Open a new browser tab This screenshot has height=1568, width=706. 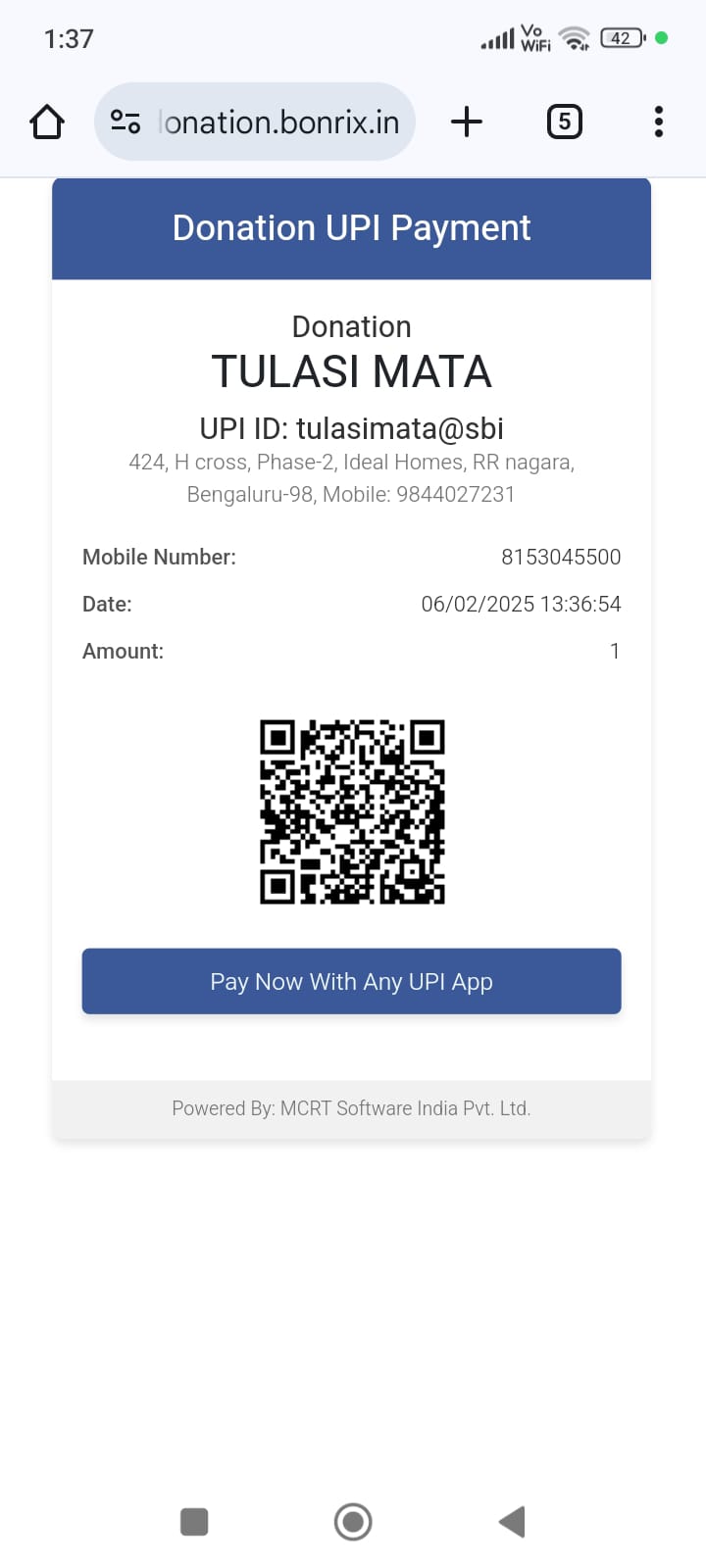(467, 122)
